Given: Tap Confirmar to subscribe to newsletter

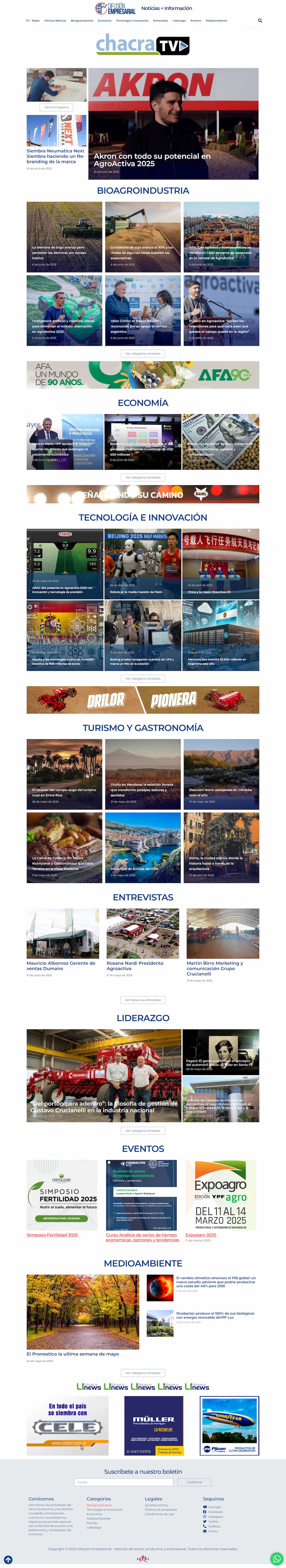Looking at the screenshot, I should tap(194, 1482).
